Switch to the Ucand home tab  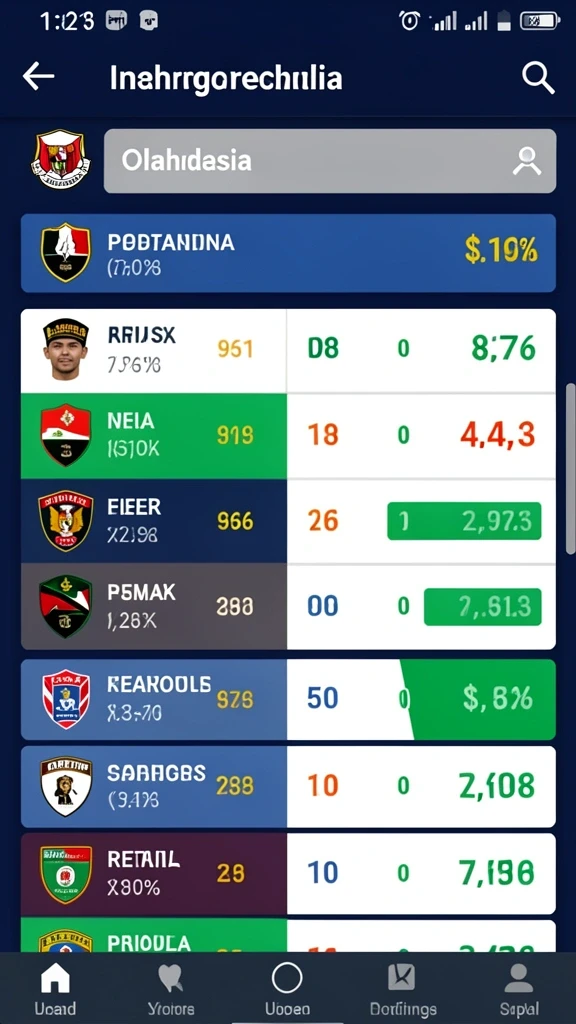(56, 988)
